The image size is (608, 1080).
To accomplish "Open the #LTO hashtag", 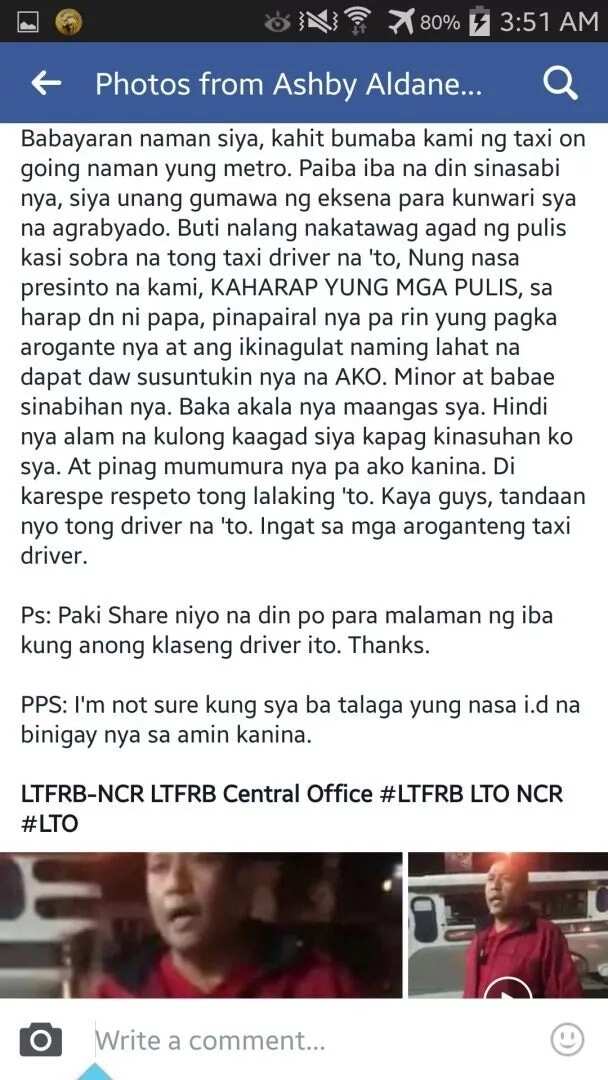I will pos(50,823).
